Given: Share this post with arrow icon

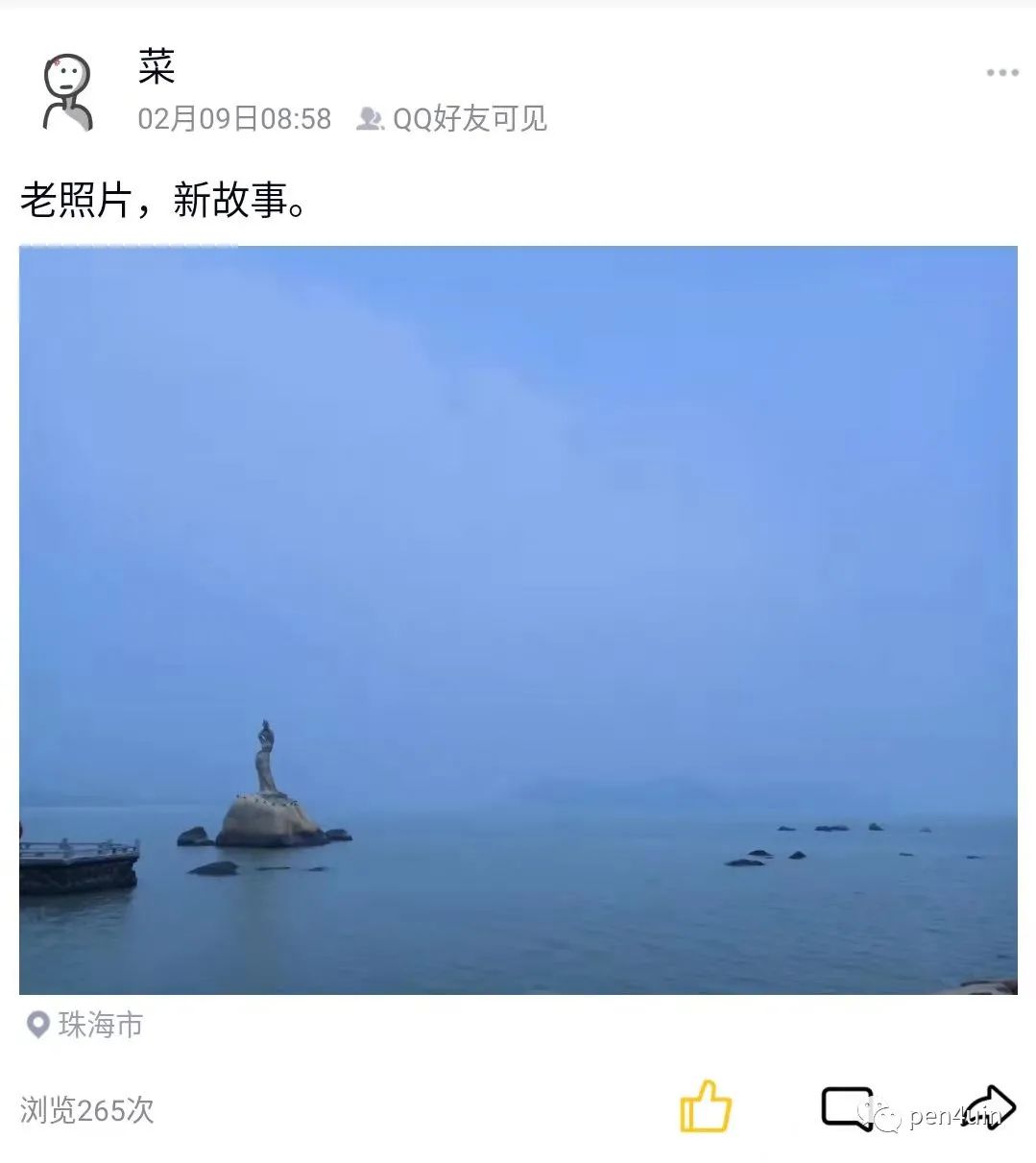Looking at the screenshot, I should click(989, 1106).
